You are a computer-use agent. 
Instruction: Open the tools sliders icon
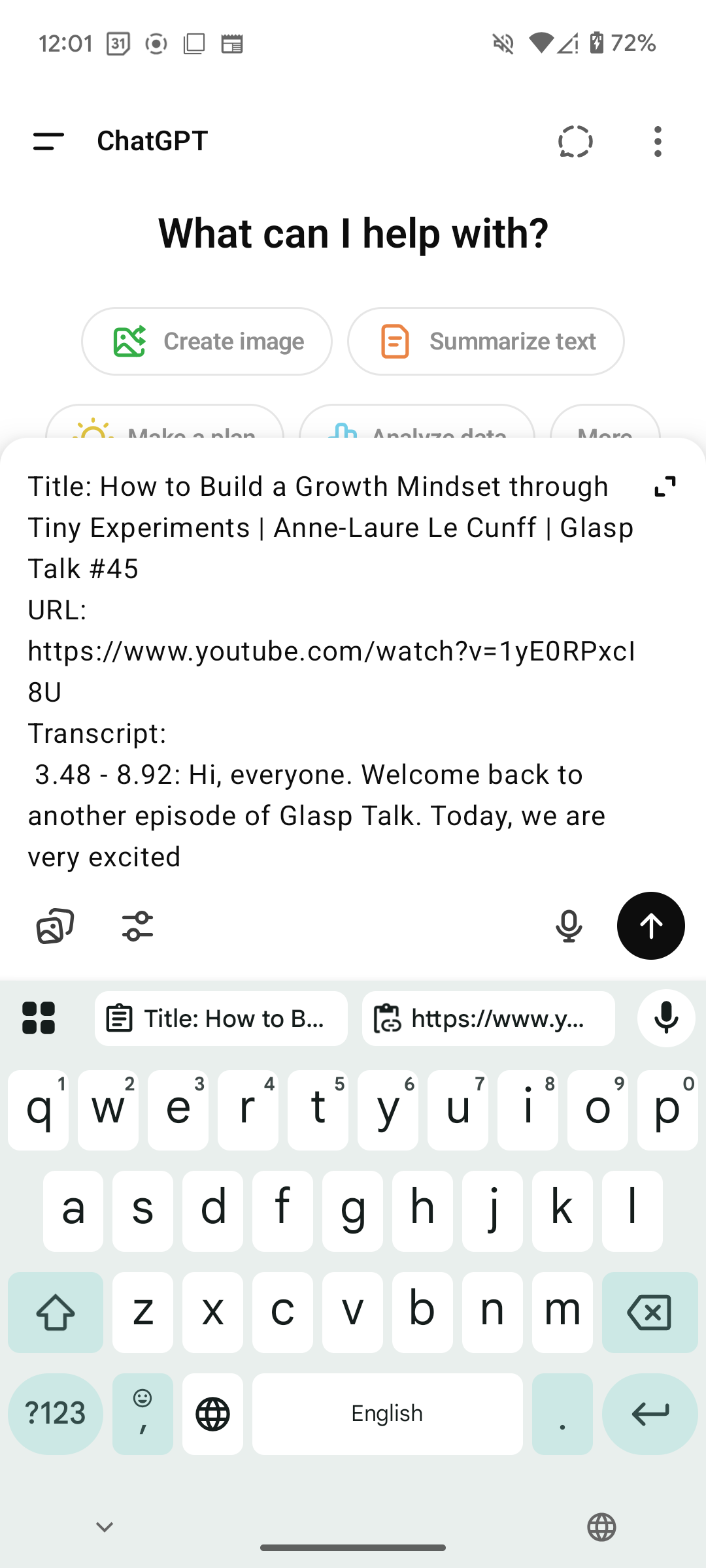click(137, 926)
